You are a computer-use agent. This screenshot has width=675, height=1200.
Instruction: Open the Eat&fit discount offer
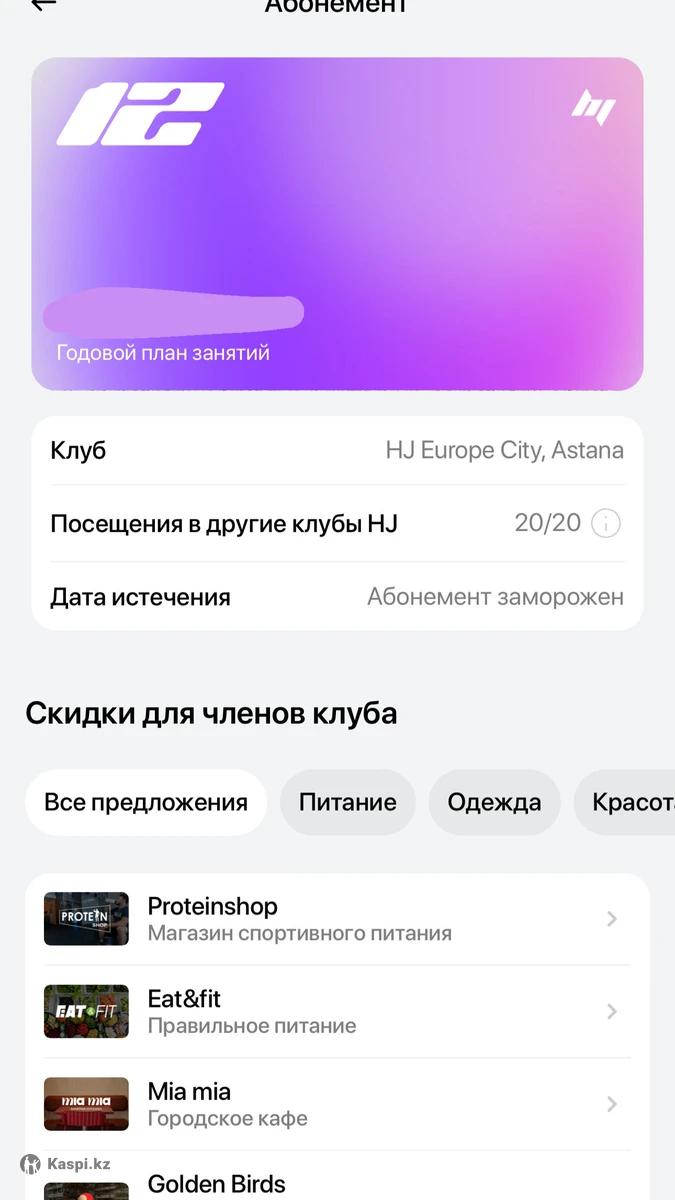tap(337, 1011)
